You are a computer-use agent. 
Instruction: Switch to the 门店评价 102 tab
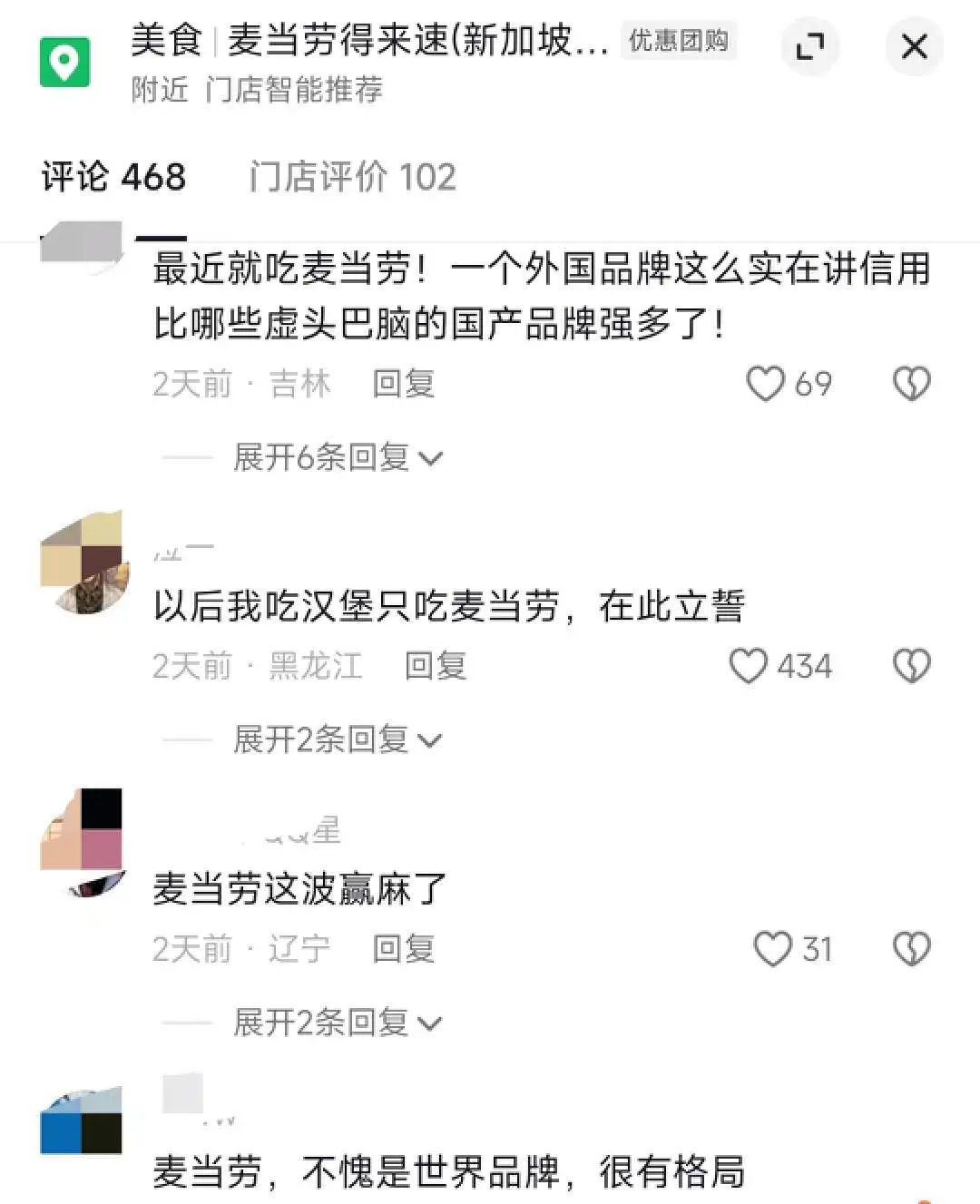click(352, 177)
